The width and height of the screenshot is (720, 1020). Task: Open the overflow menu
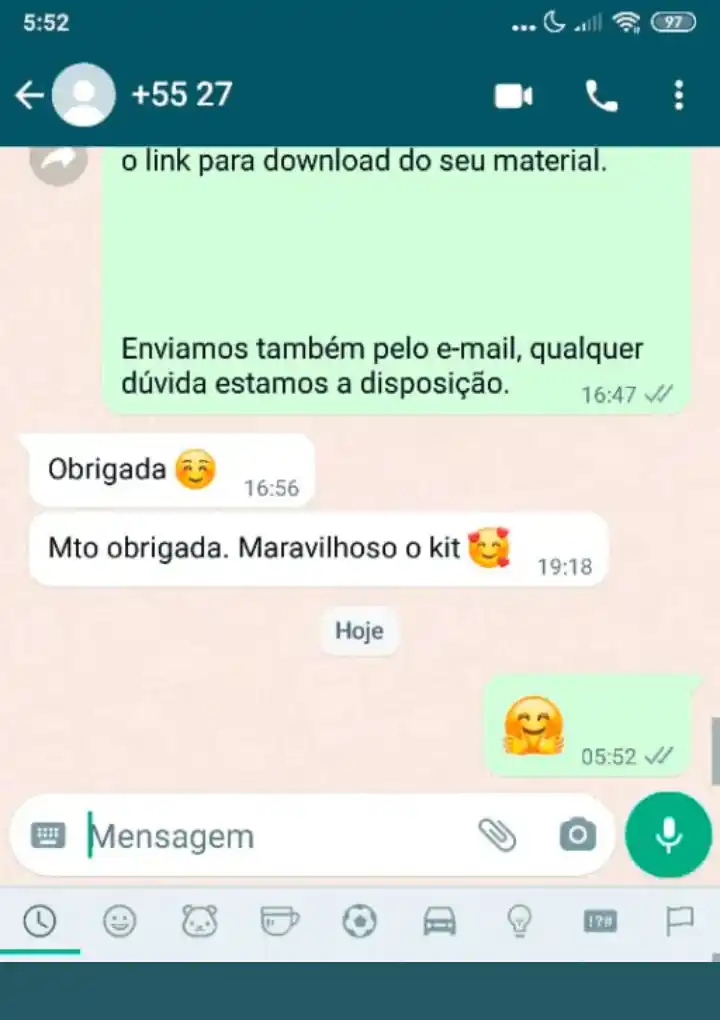pyautogui.click(x=679, y=96)
